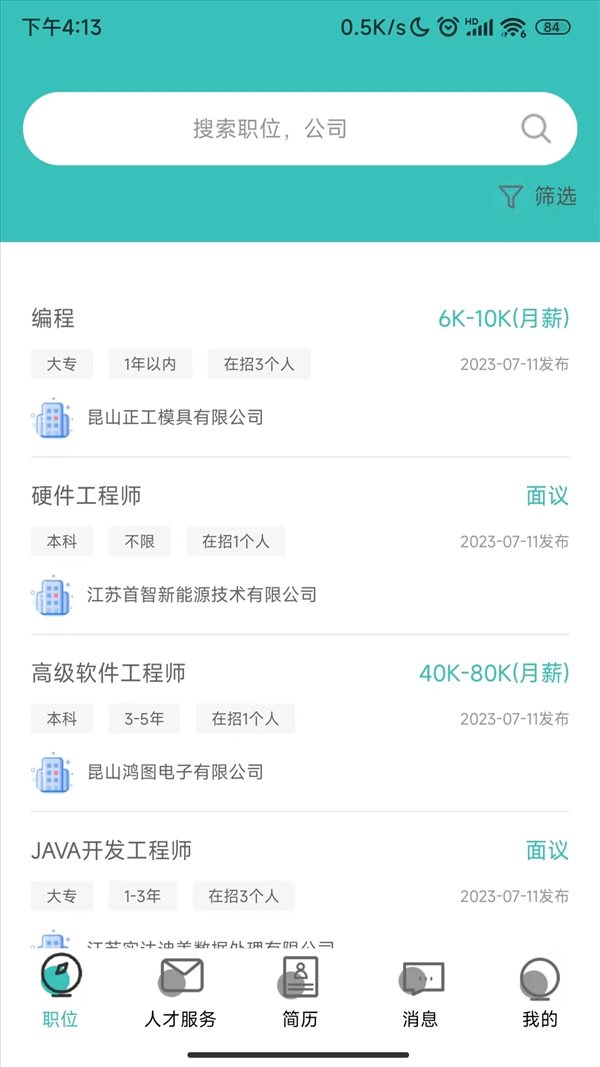
Task: Select the 职位 tab
Action: tap(61, 993)
